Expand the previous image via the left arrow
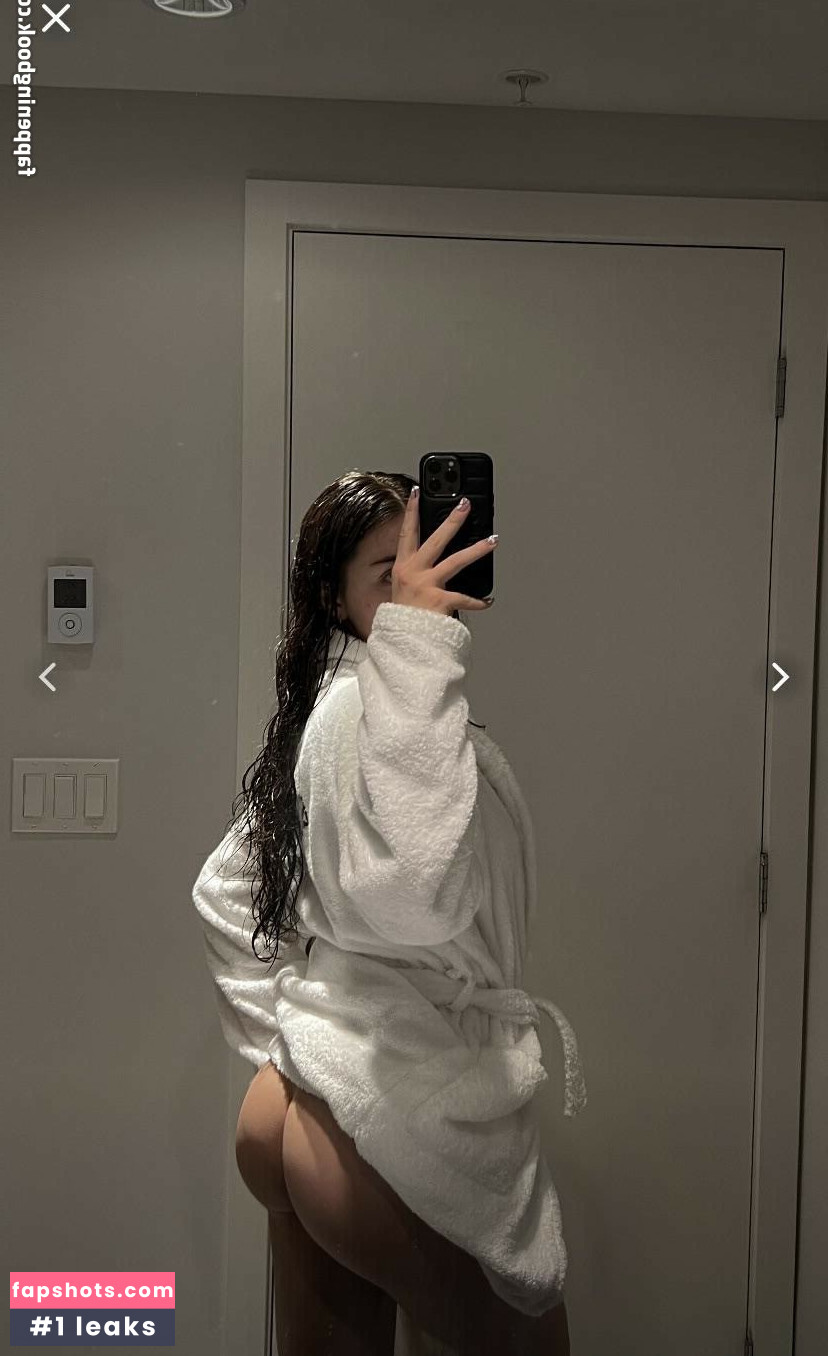Image resolution: width=828 pixels, height=1356 pixels. coord(47,678)
